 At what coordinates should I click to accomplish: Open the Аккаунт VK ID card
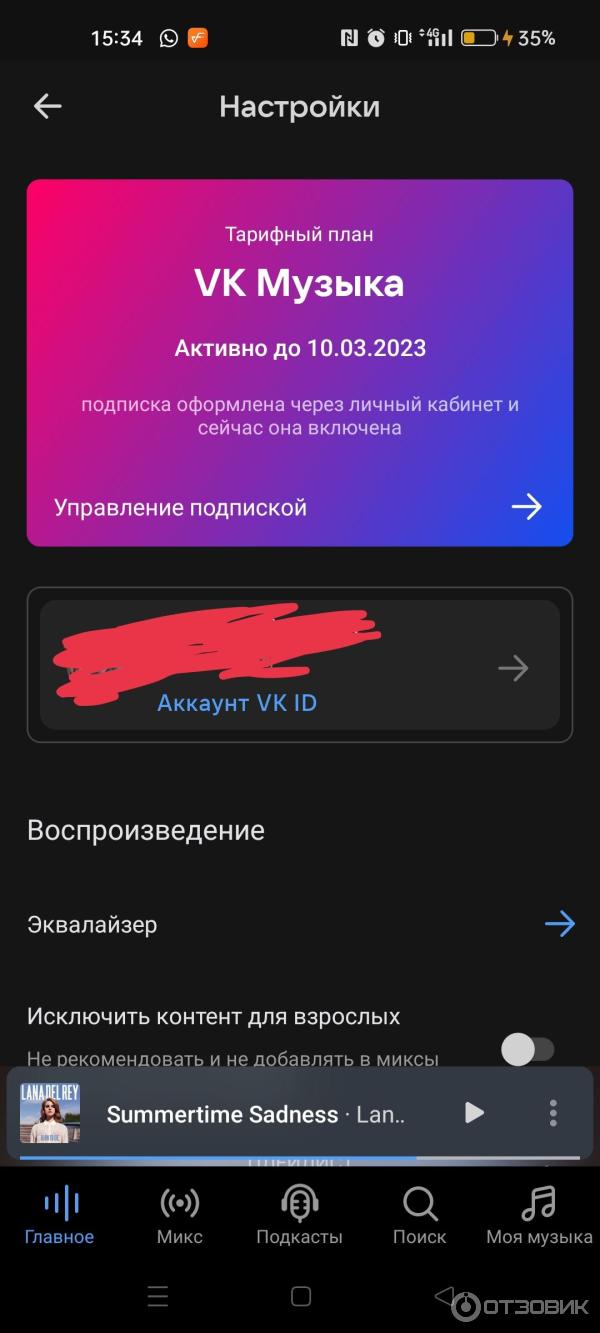pyautogui.click(x=299, y=665)
